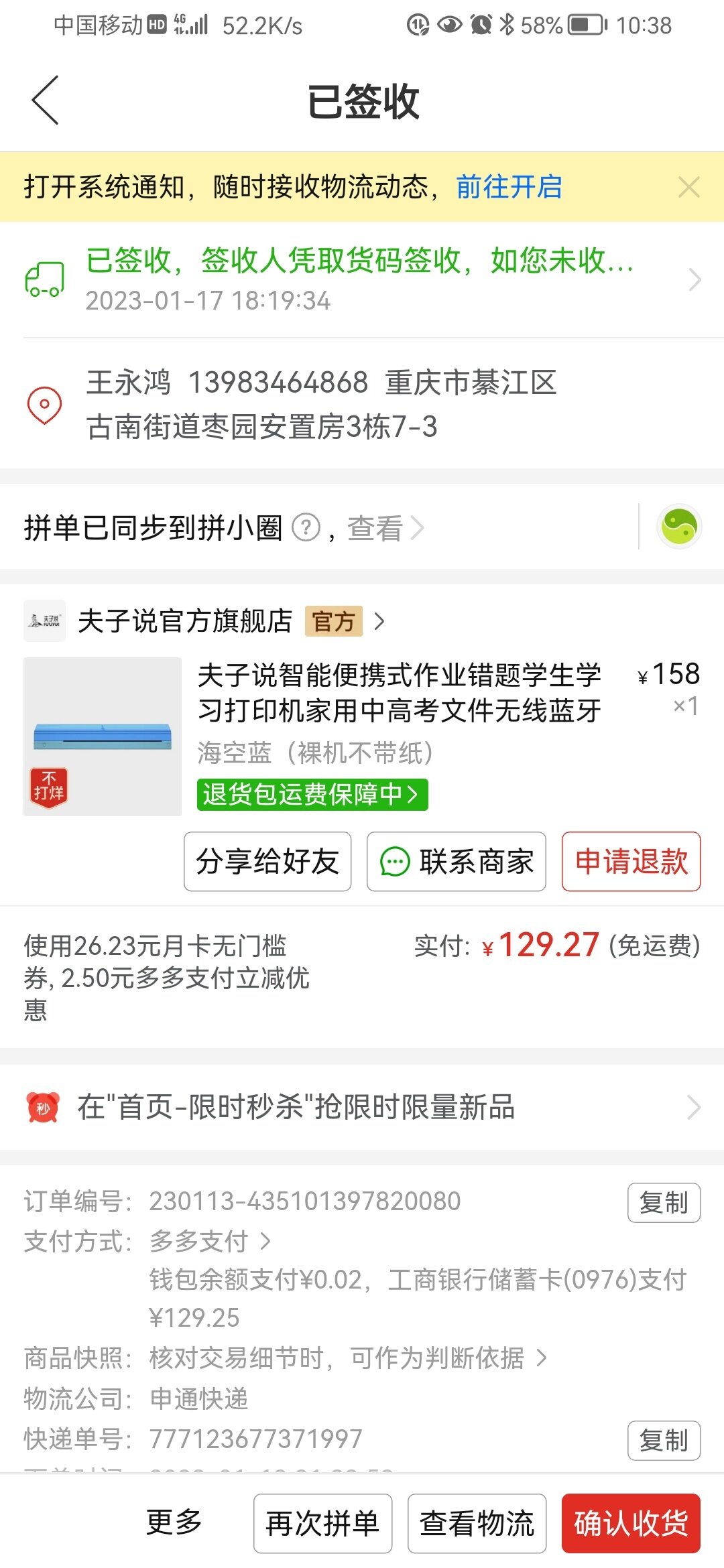
Task: Tap the 前往开启 notification link
Action: [509, 187]
